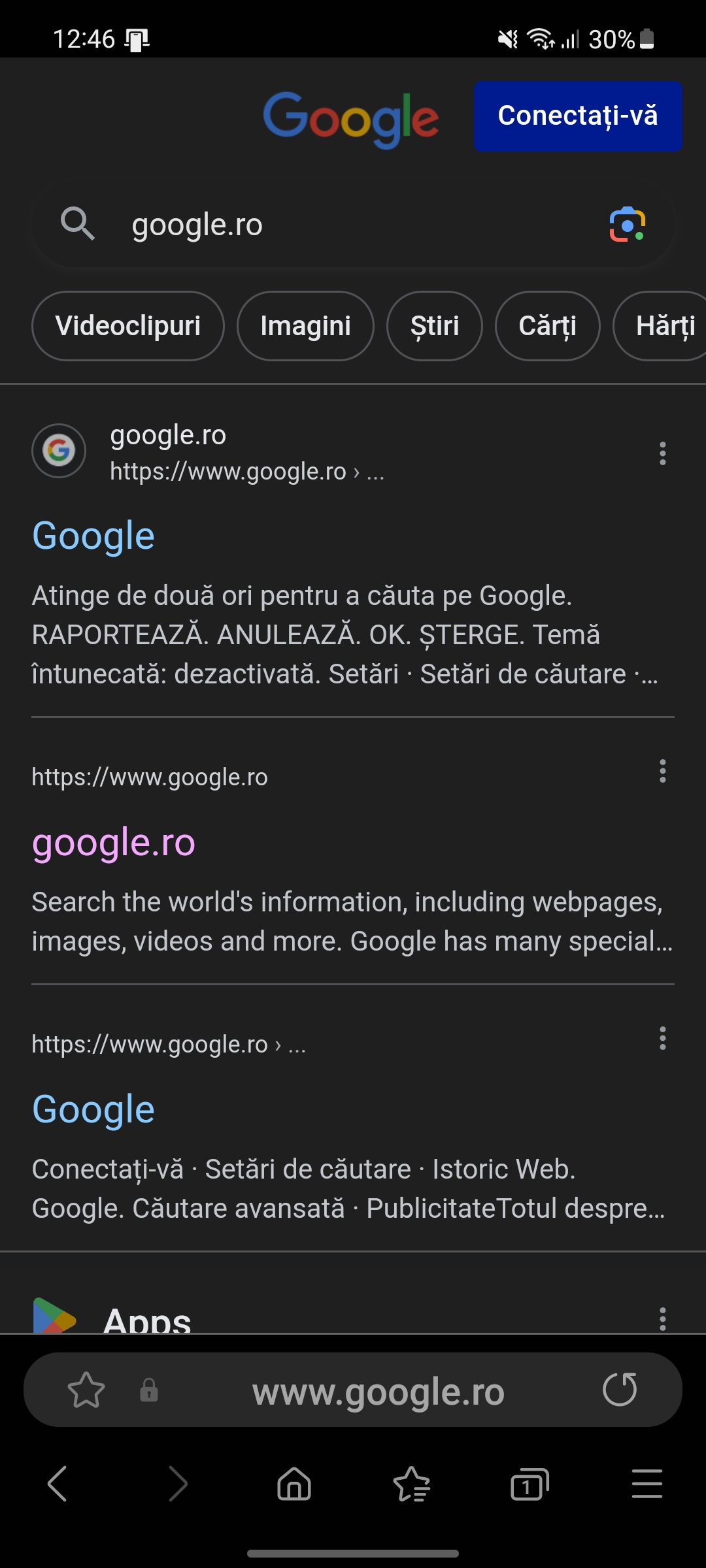Select the Știri filter chip
This screenshot has height=1568, width=706.
434,326
